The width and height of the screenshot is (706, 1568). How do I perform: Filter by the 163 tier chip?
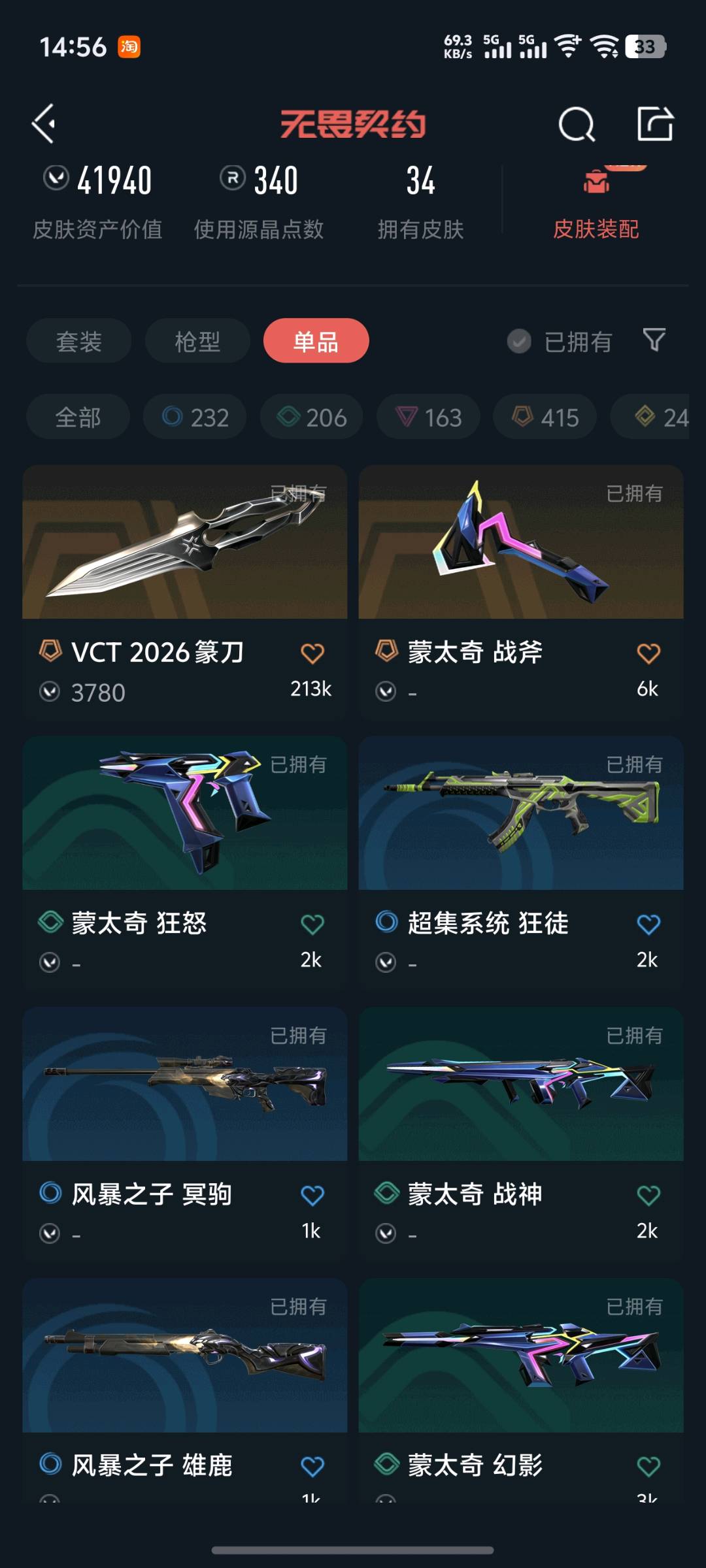[x=429, y=417]
